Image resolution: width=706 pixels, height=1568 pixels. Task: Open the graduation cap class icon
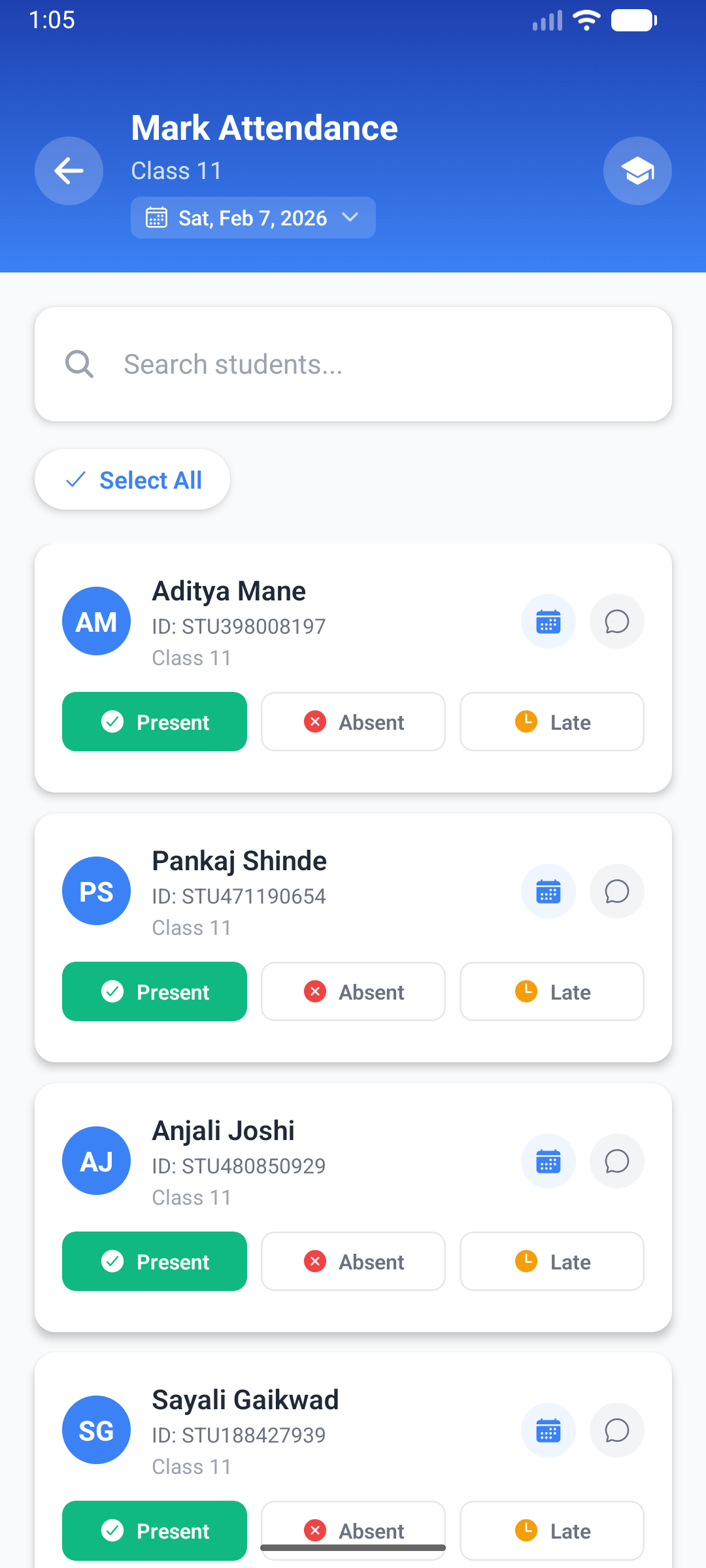pyautogui.click(x=637, y=171)
